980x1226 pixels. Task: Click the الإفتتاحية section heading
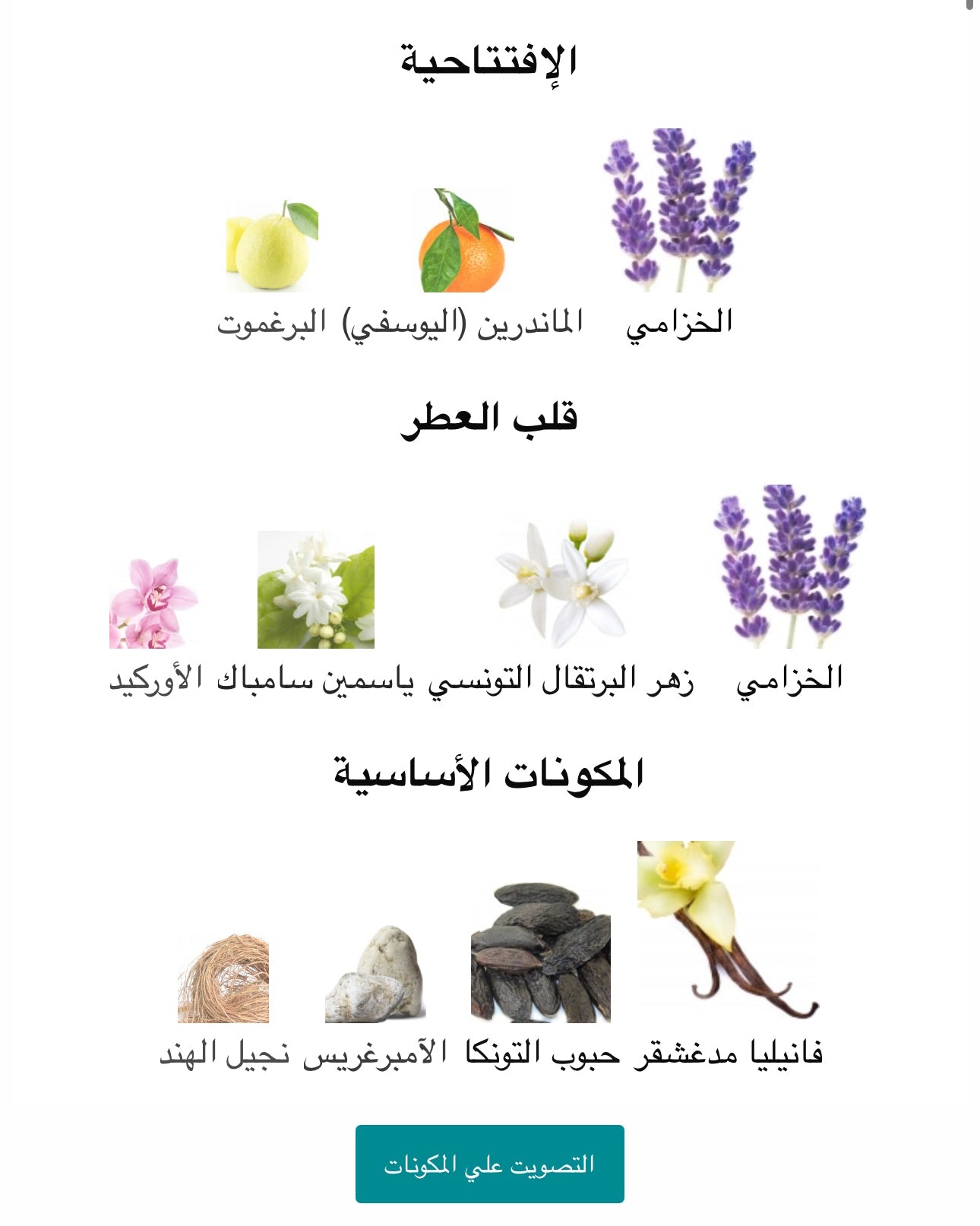(x=490, y=57)
